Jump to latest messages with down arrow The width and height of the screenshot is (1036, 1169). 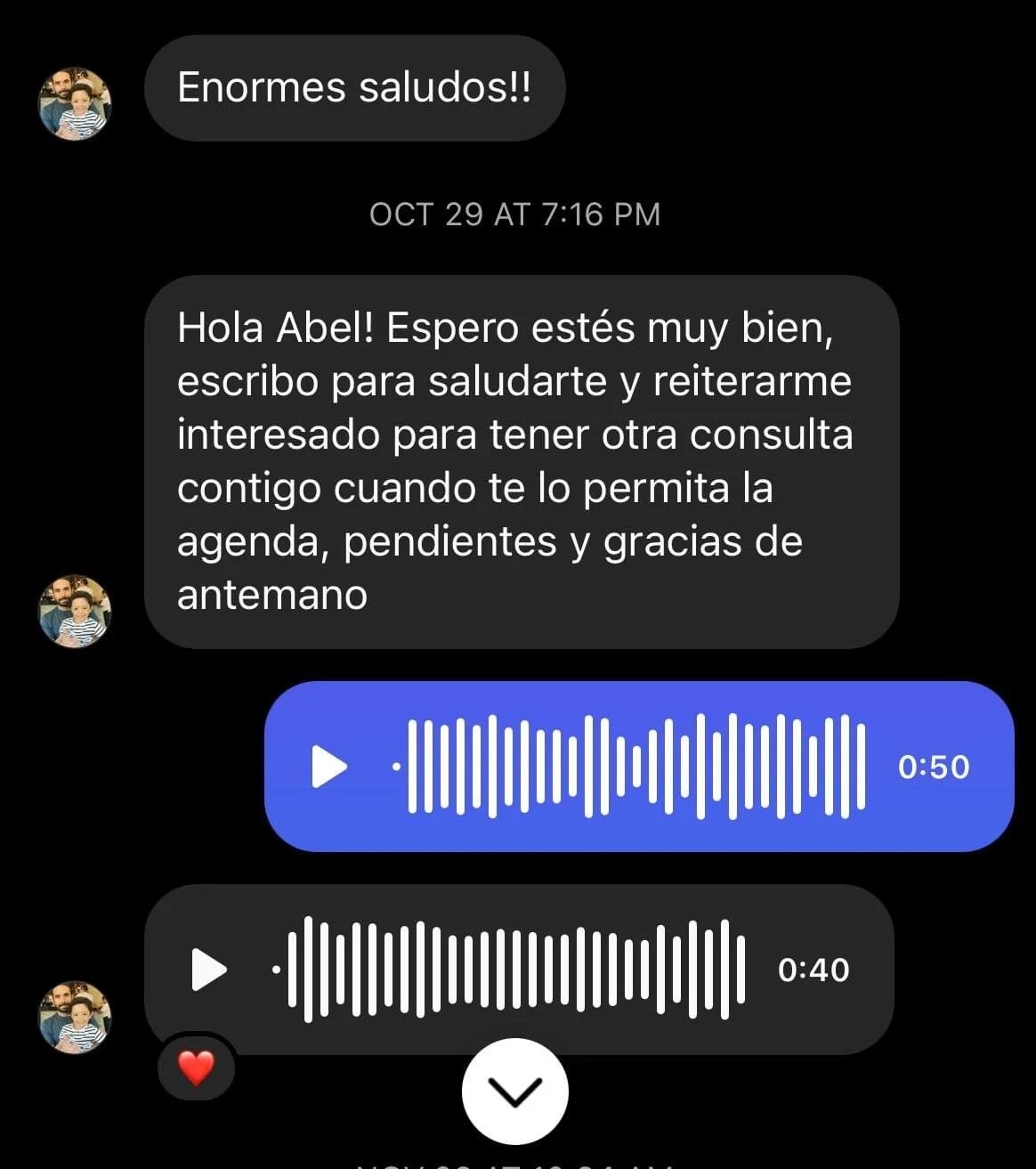point(515,1092)
